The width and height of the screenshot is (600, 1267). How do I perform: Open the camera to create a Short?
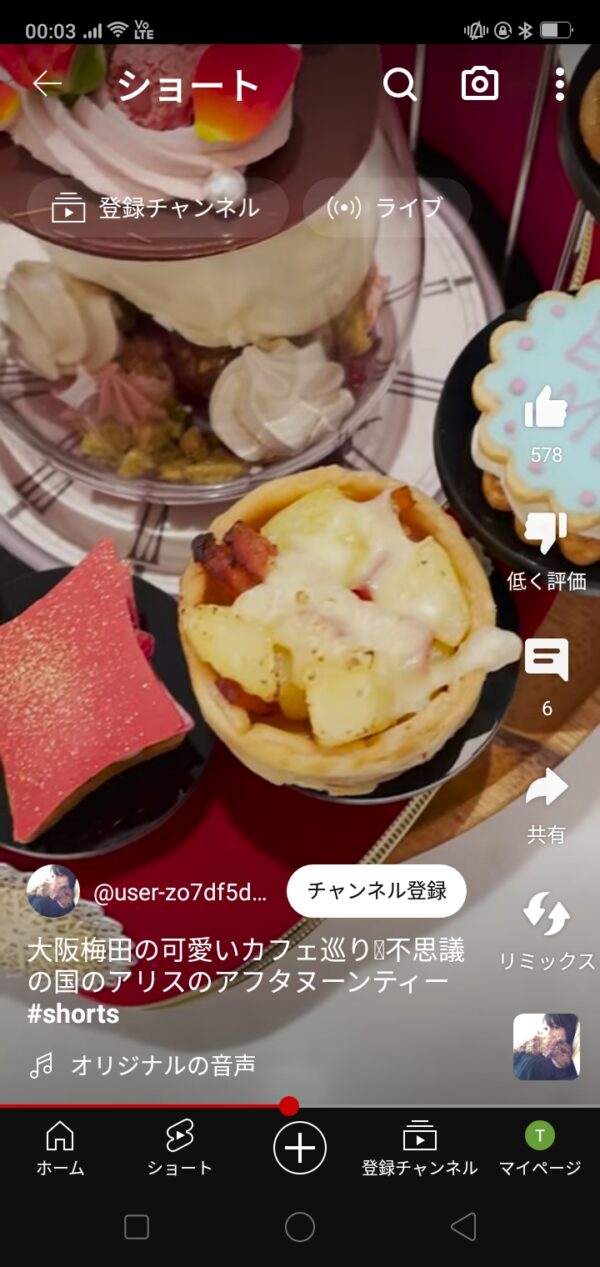click(x=480, y=85)
